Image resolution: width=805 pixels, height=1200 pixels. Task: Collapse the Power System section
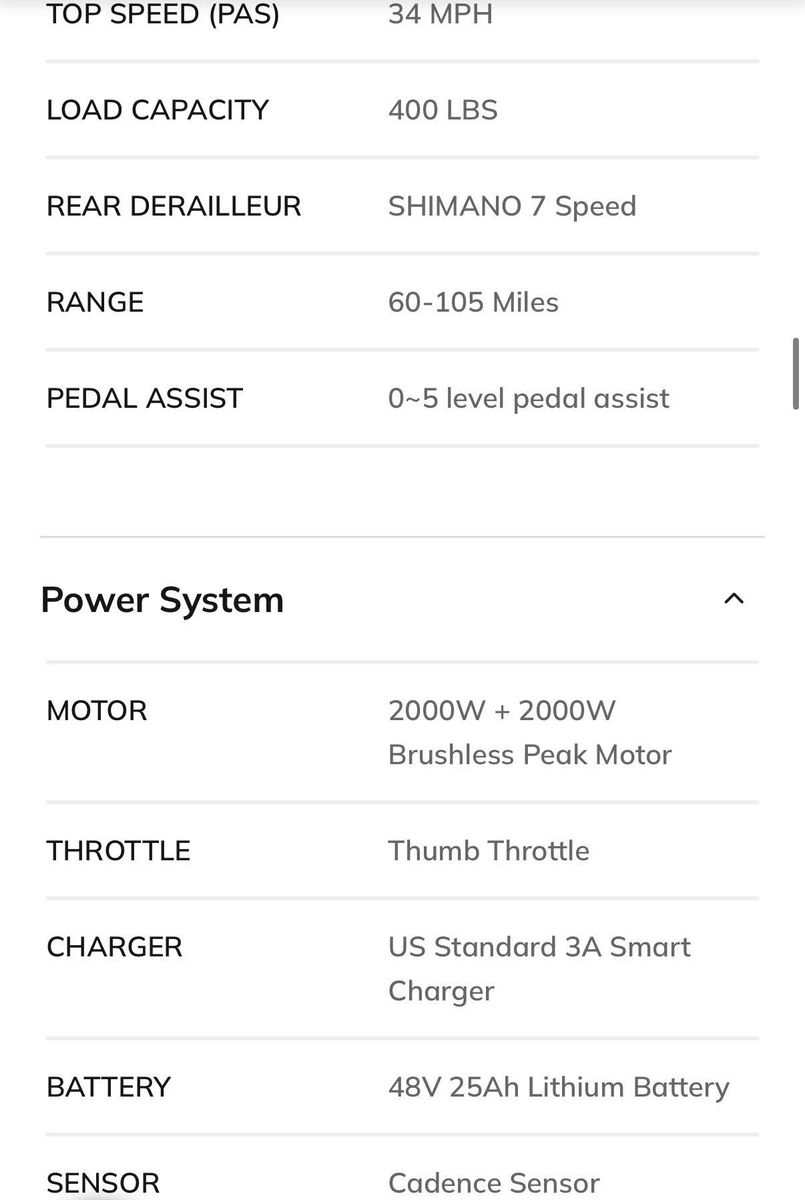coord(734,599)
